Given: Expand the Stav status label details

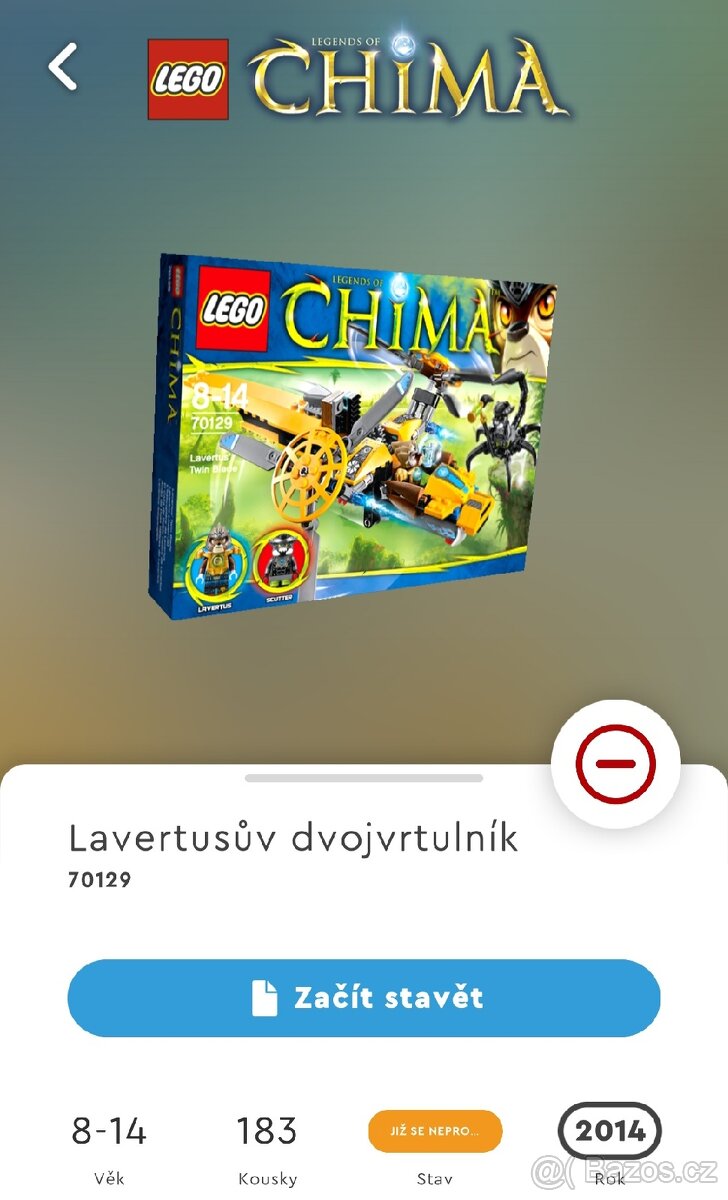Looking at the screenshot, I should coord(434,1178).
